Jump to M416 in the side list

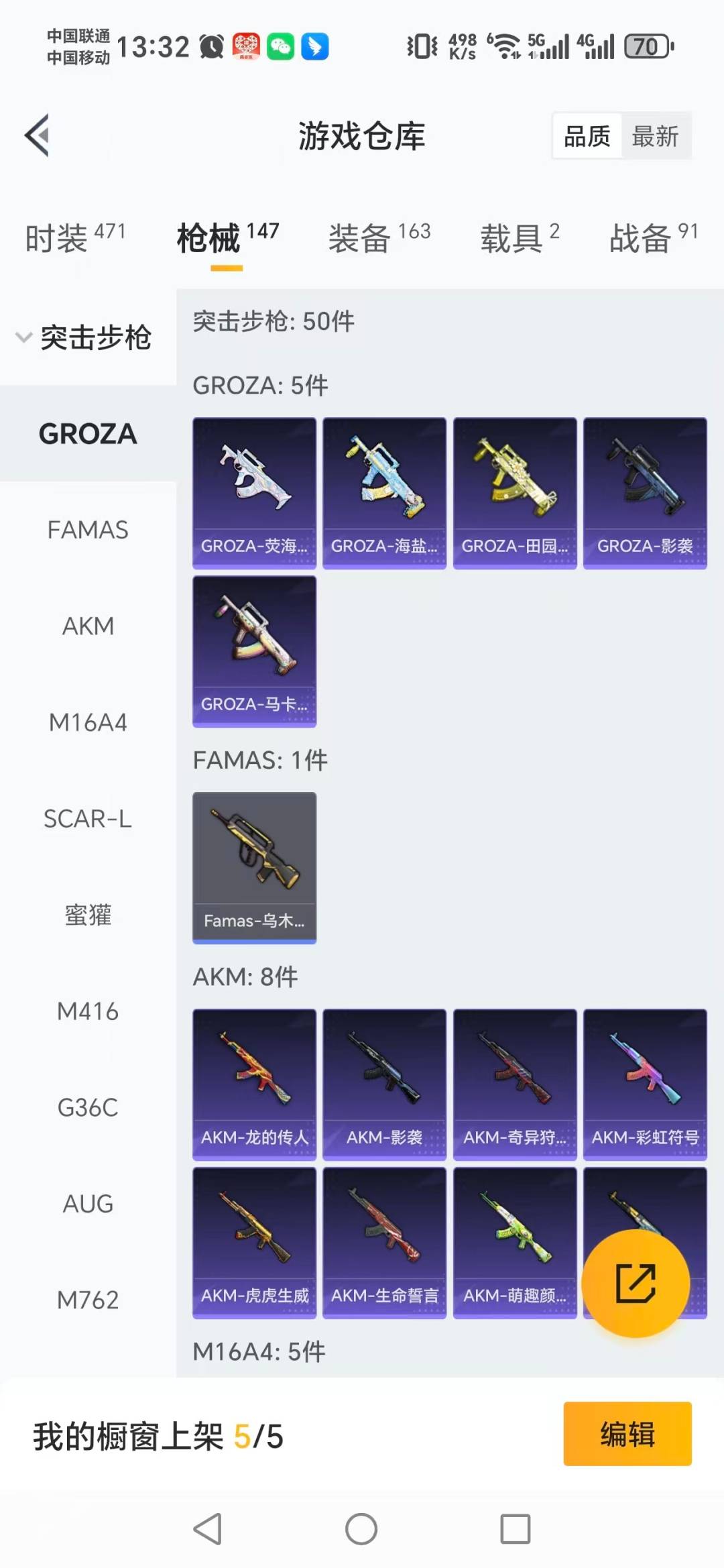coord(88,1011)
